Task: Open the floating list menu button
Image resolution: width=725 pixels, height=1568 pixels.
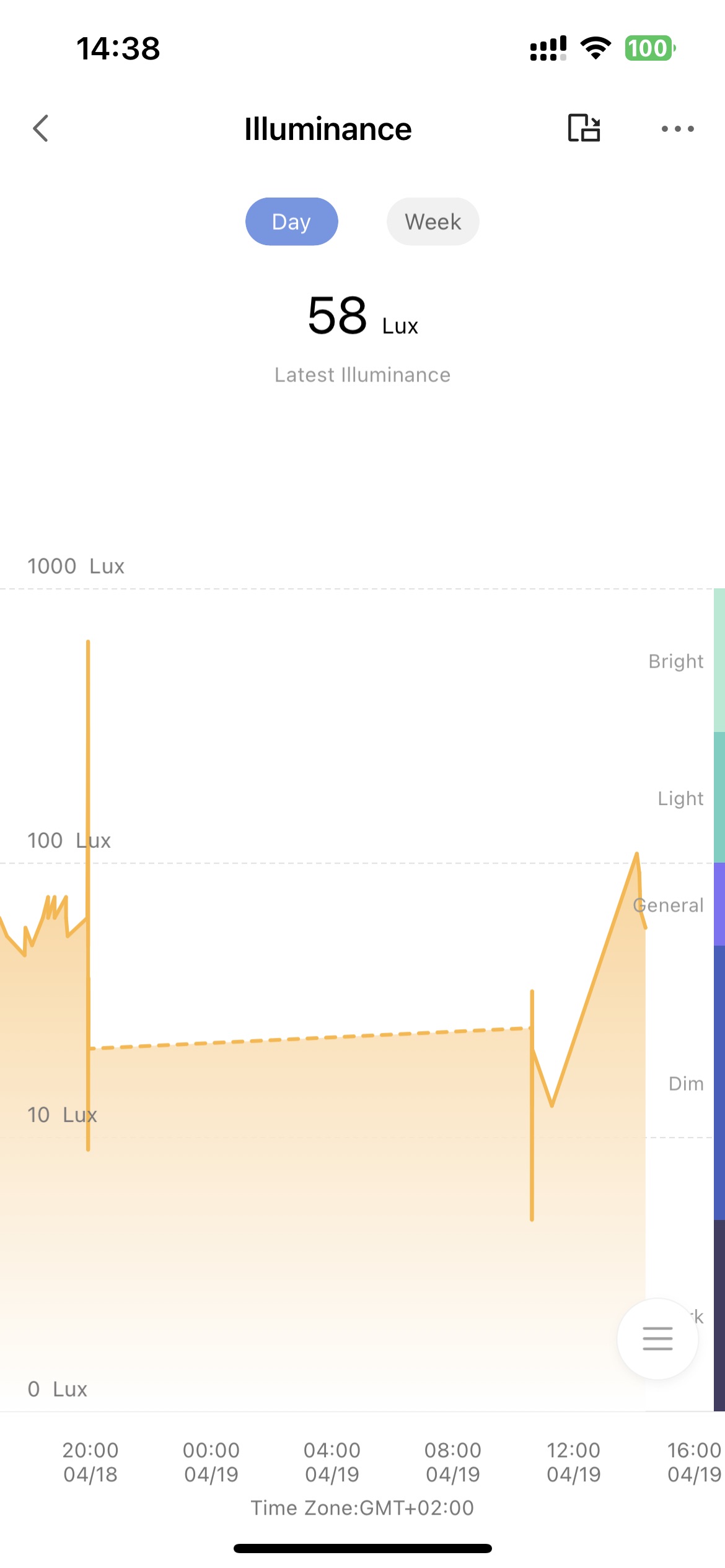Action: pos(657,1338)
